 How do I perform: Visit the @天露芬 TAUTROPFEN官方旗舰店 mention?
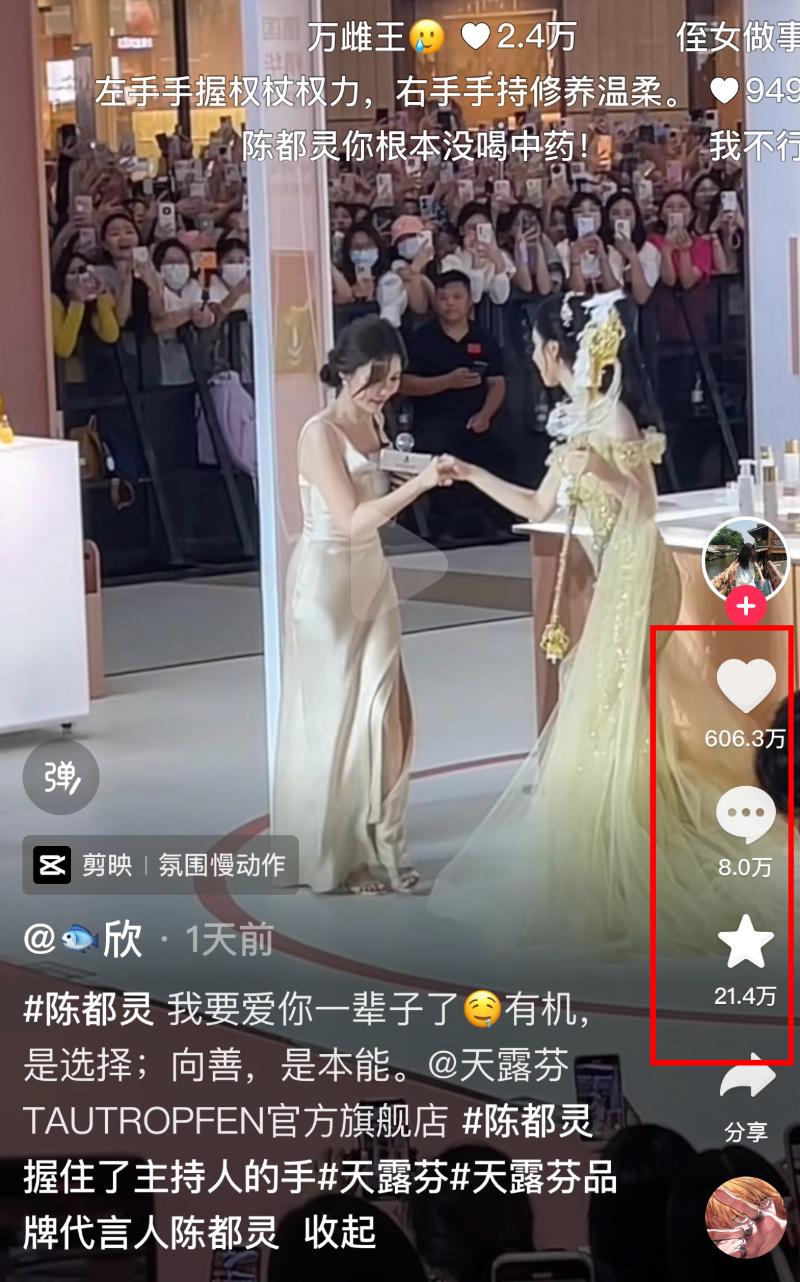(498, 1066)
